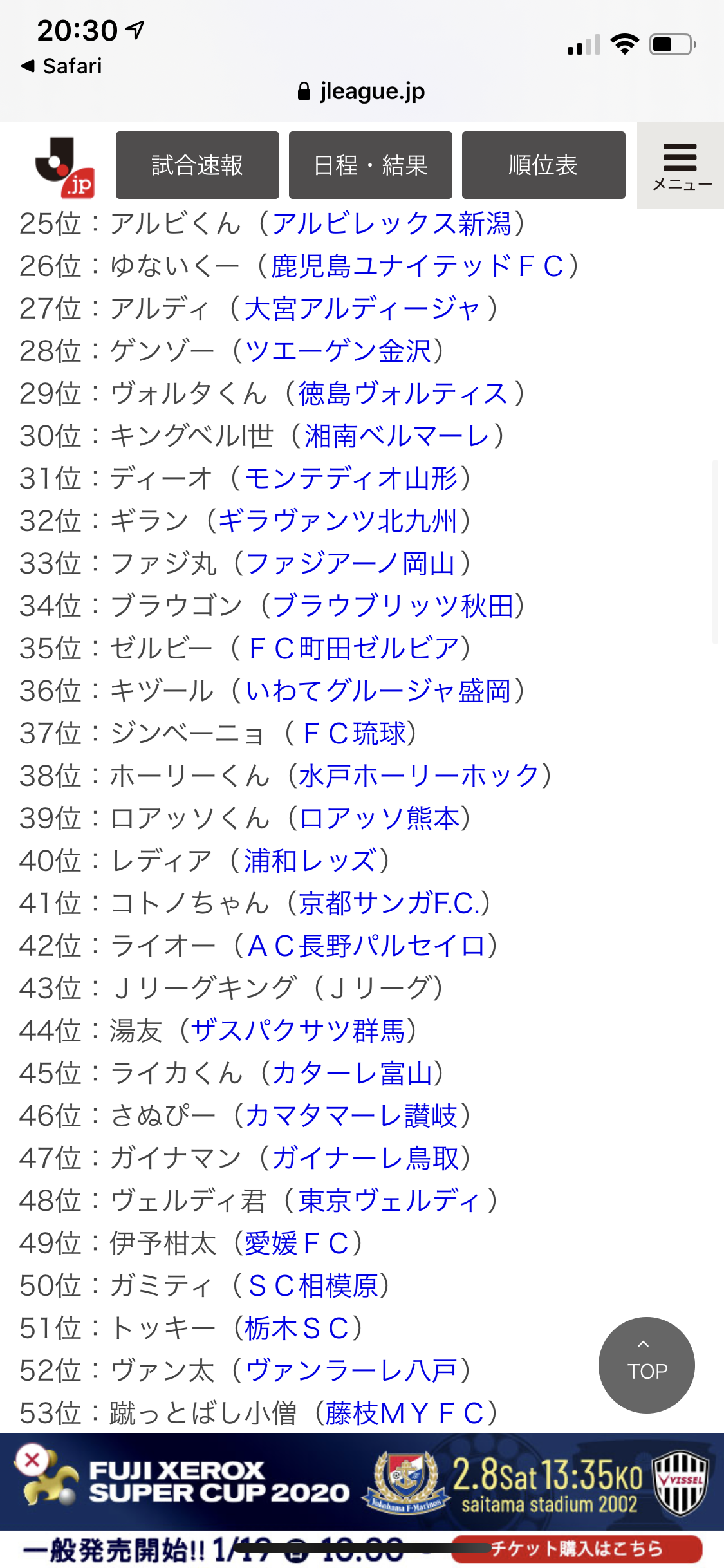This screenshot has height=1568, width=724.
Task: Jump back up with TOP button
Action: click(646, 1365)
